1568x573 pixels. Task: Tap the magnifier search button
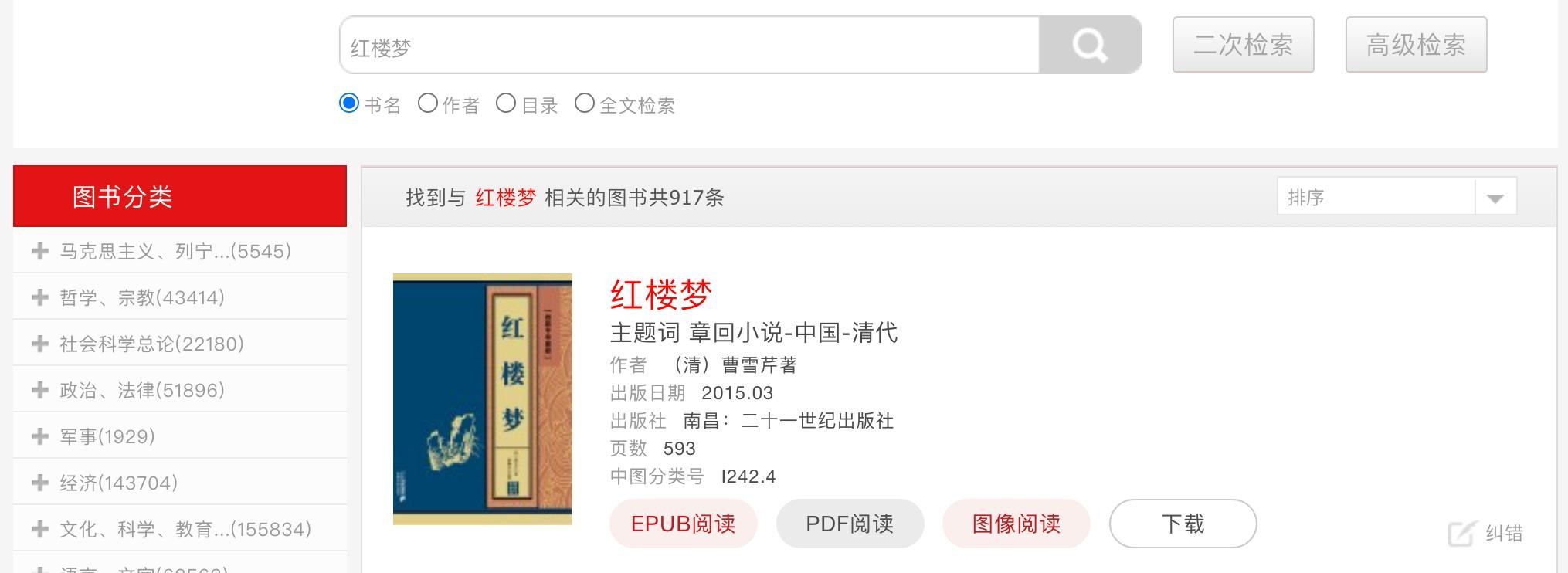[x=1089, y=46]
